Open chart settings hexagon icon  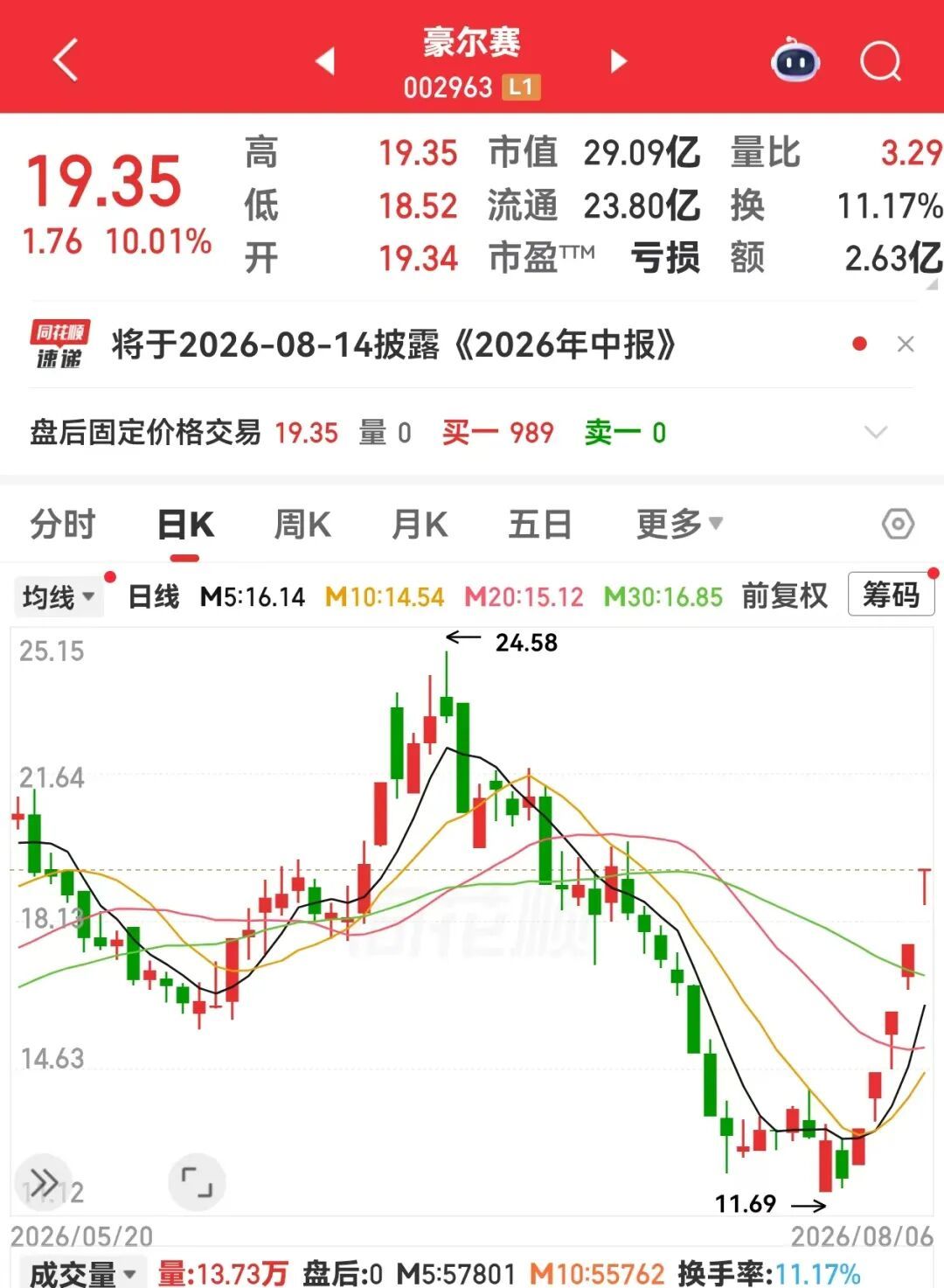pos(898,525)
